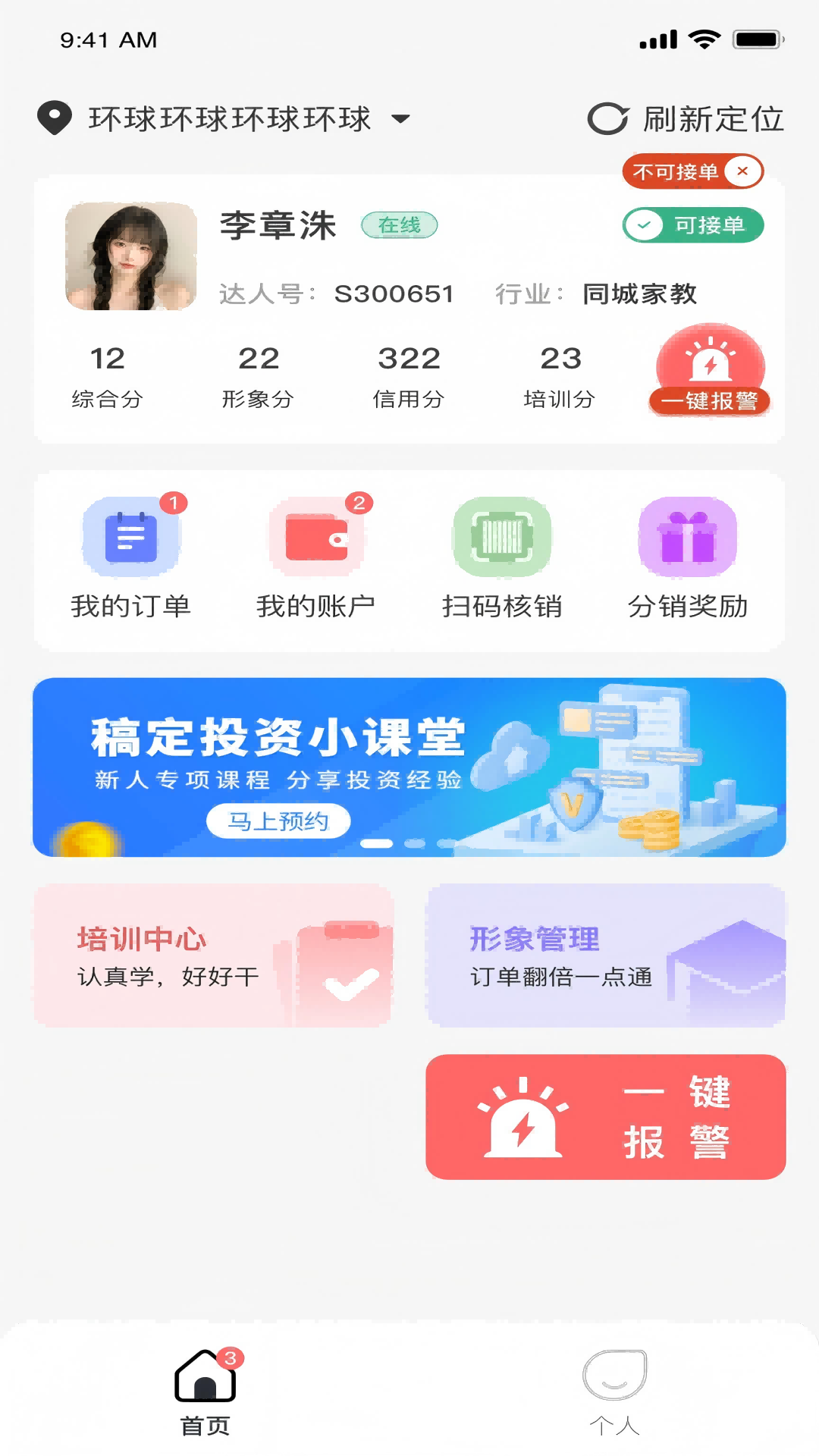The image size is (819, 1456).
Task: Tap the 马上预约 booking button
Action: [x=278, y=820]
